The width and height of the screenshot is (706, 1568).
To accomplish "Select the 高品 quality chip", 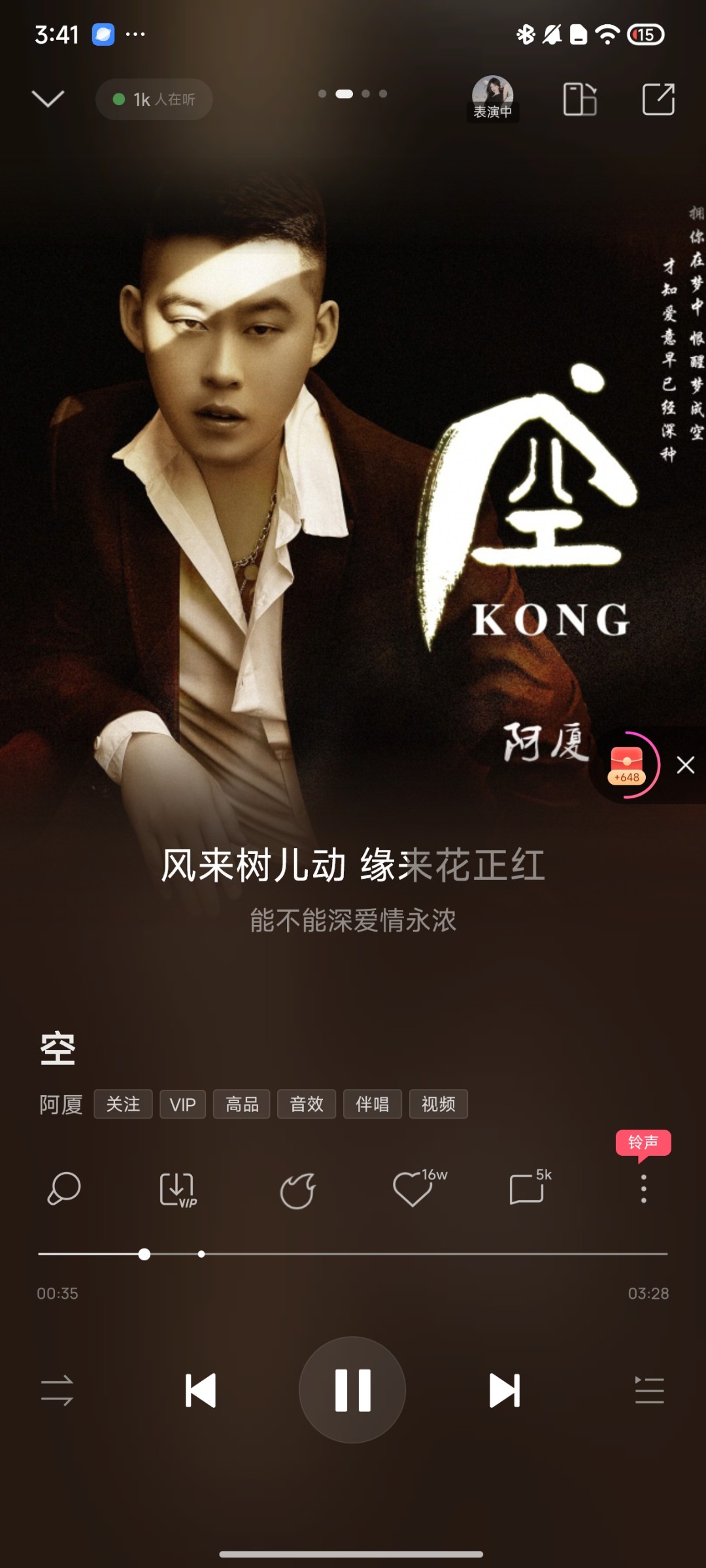I will coord(242,1104).
